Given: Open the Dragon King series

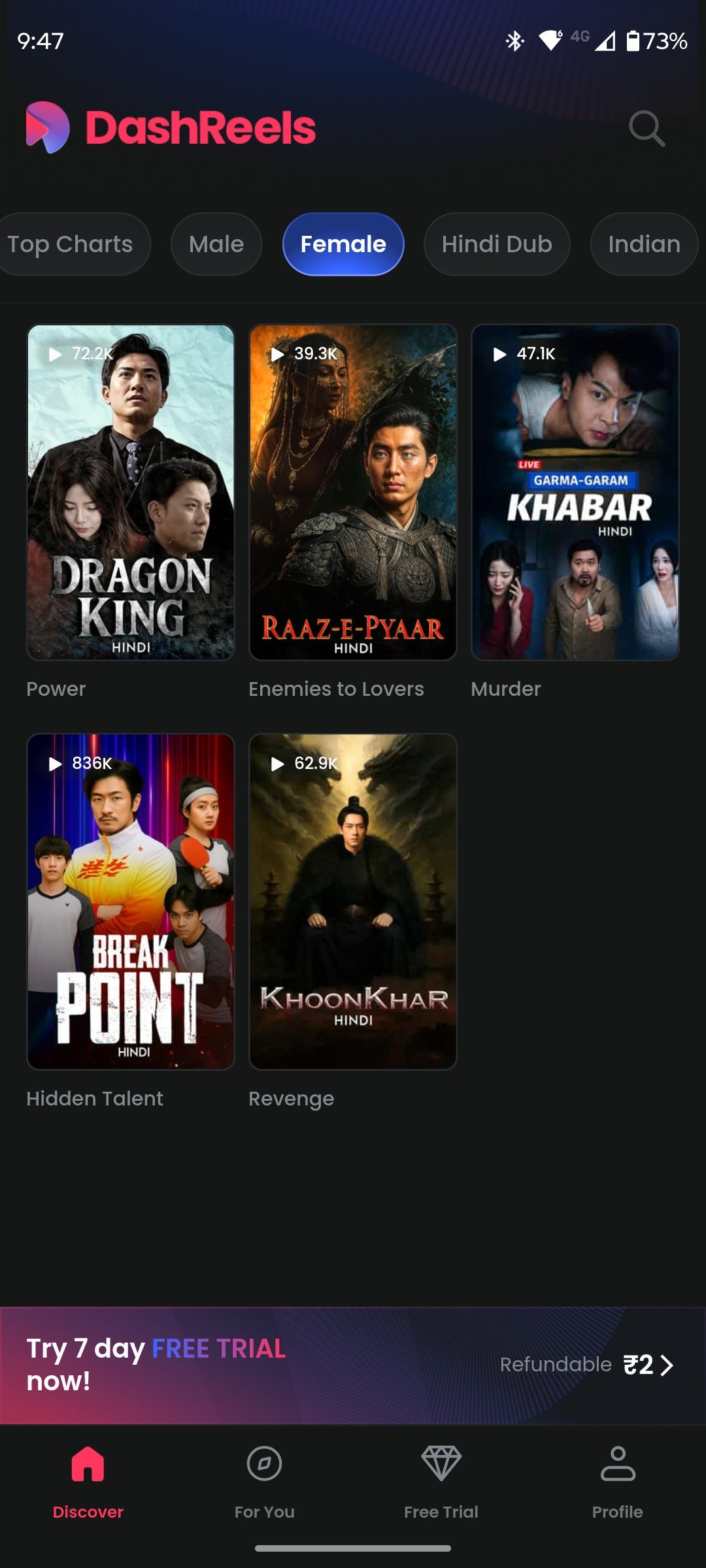Looking at the screenshot, I should coord(131,493).
